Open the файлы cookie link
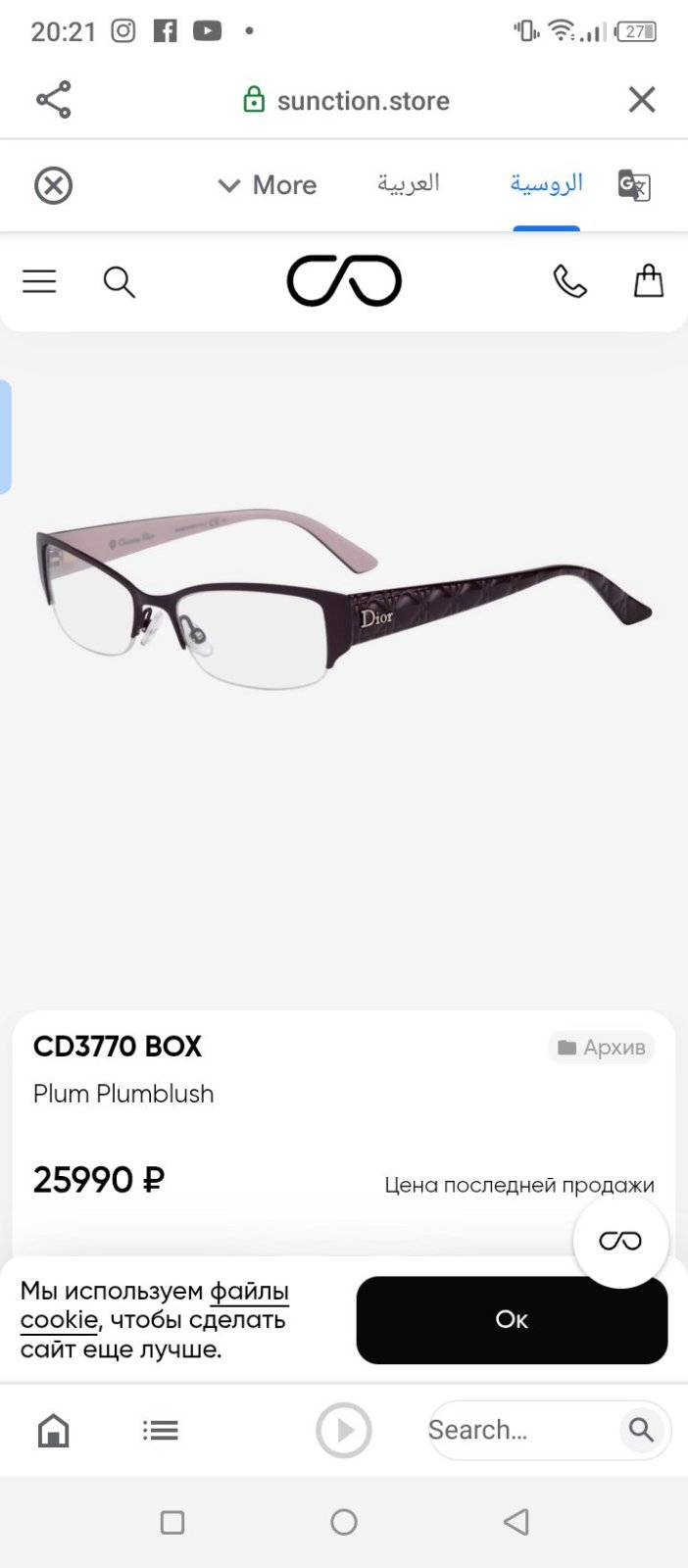This screenshot has width=688, height=1568. tap(155, 1305)
